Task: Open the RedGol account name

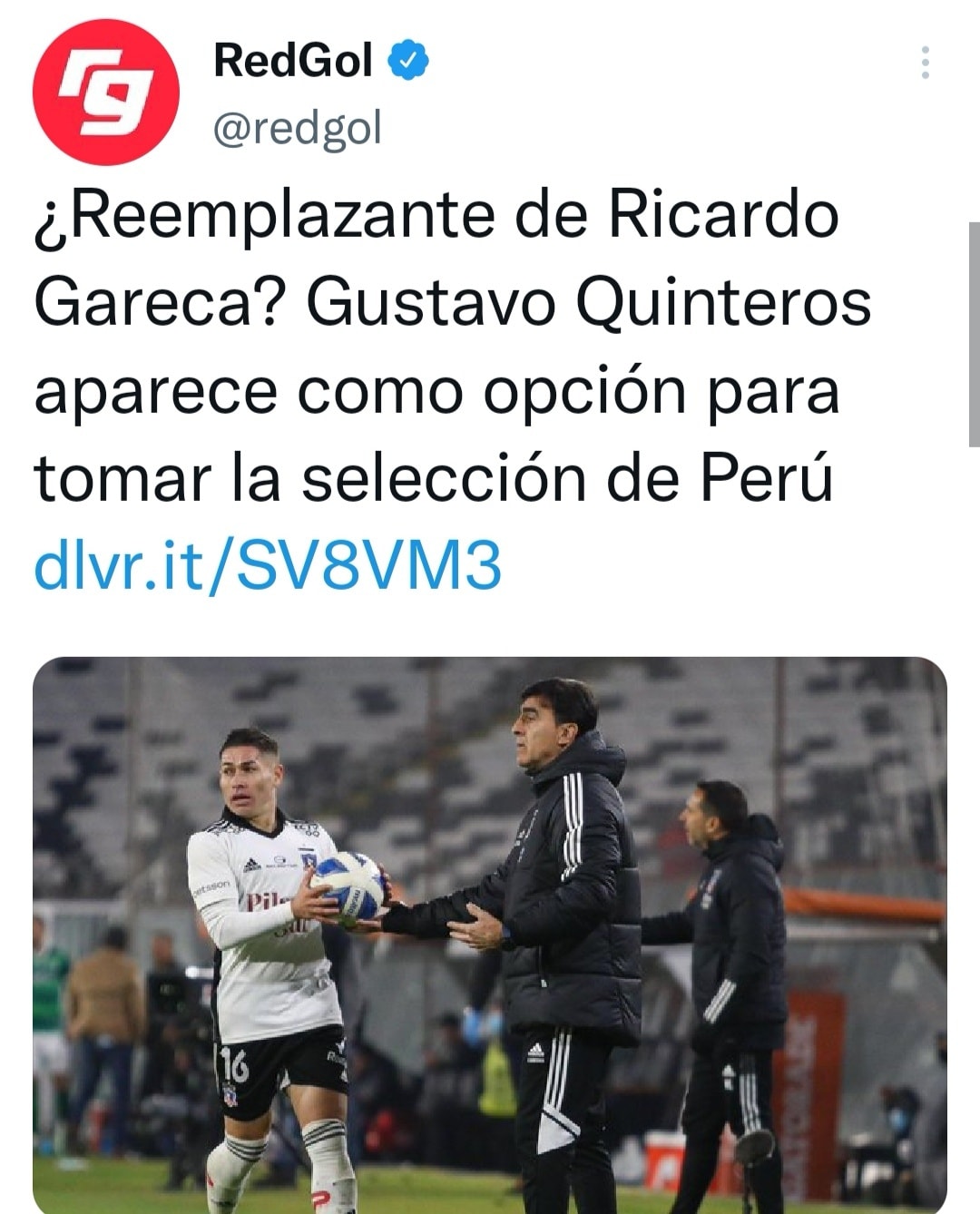Action: click(x=292, y=62)
